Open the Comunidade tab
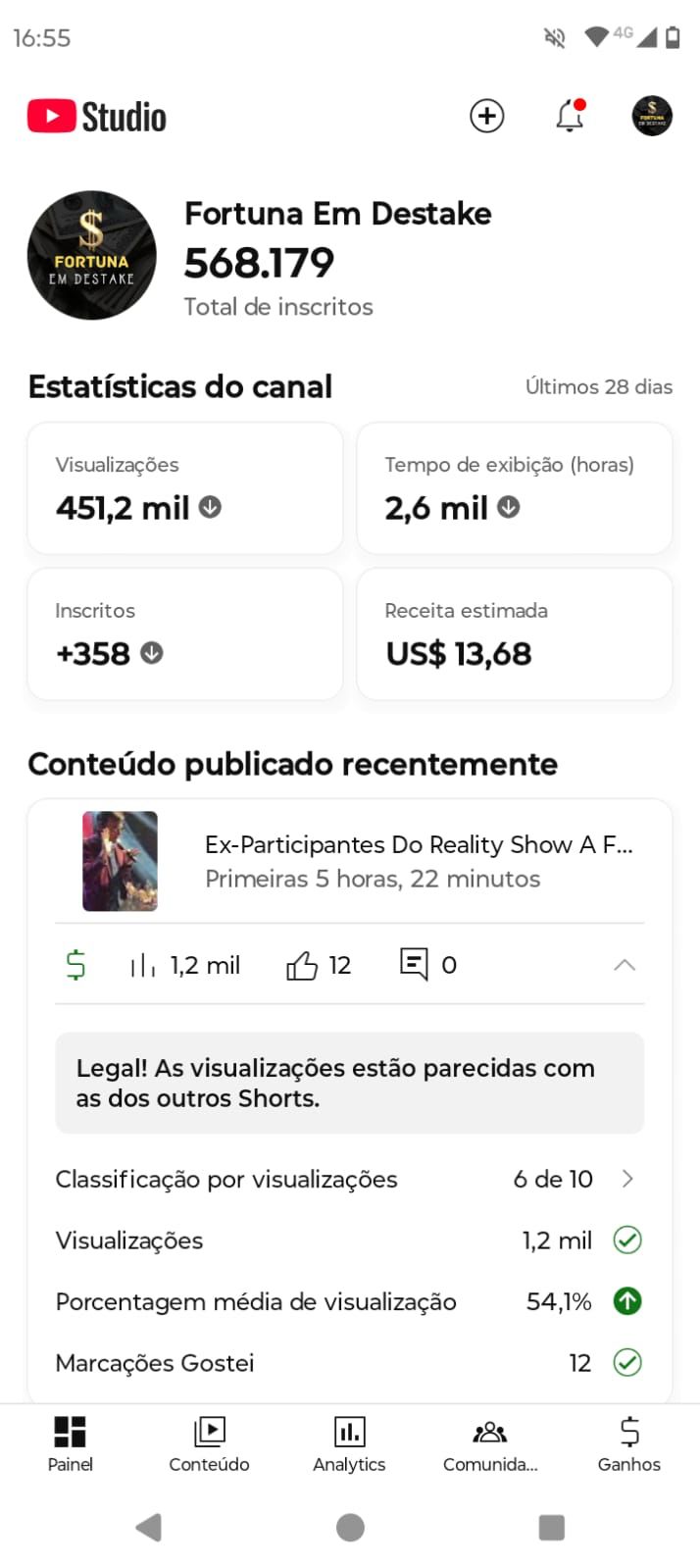 pyautogui.click(x=489, y=1444)
